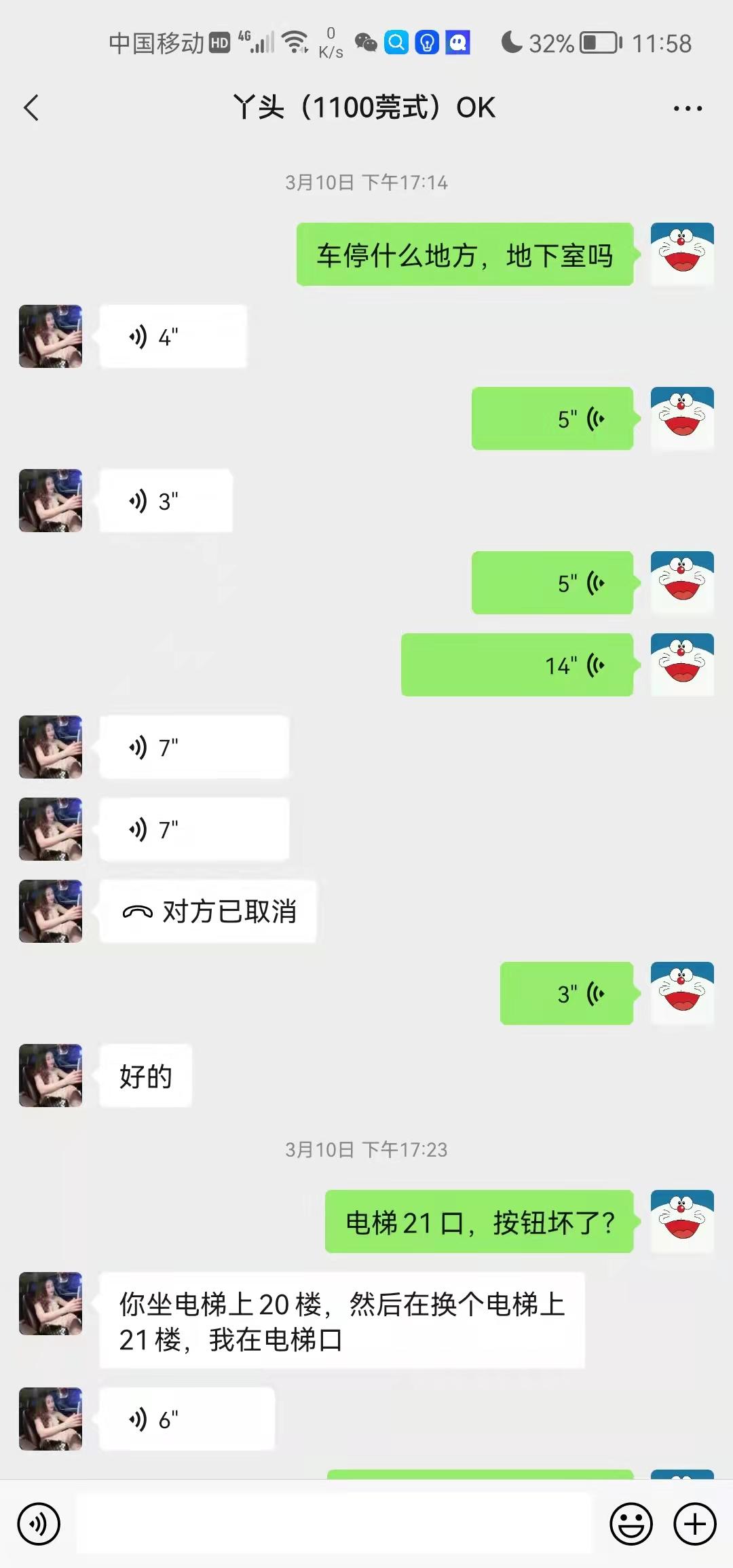Play the sent 14-second voice message
The width and height of the screenshot is (733, 1568).
[x=517, y=665]
